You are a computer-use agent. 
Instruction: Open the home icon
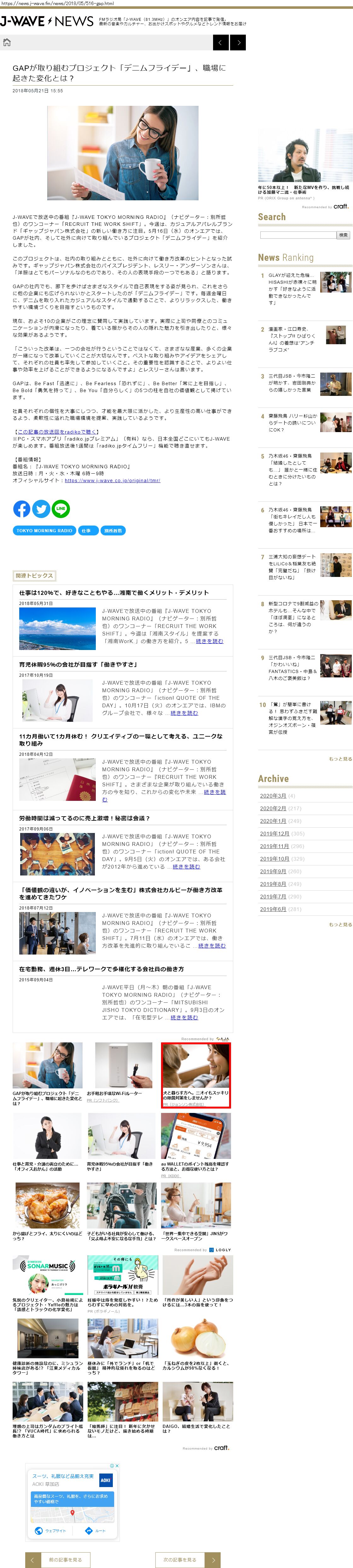(x=7, y=43)
